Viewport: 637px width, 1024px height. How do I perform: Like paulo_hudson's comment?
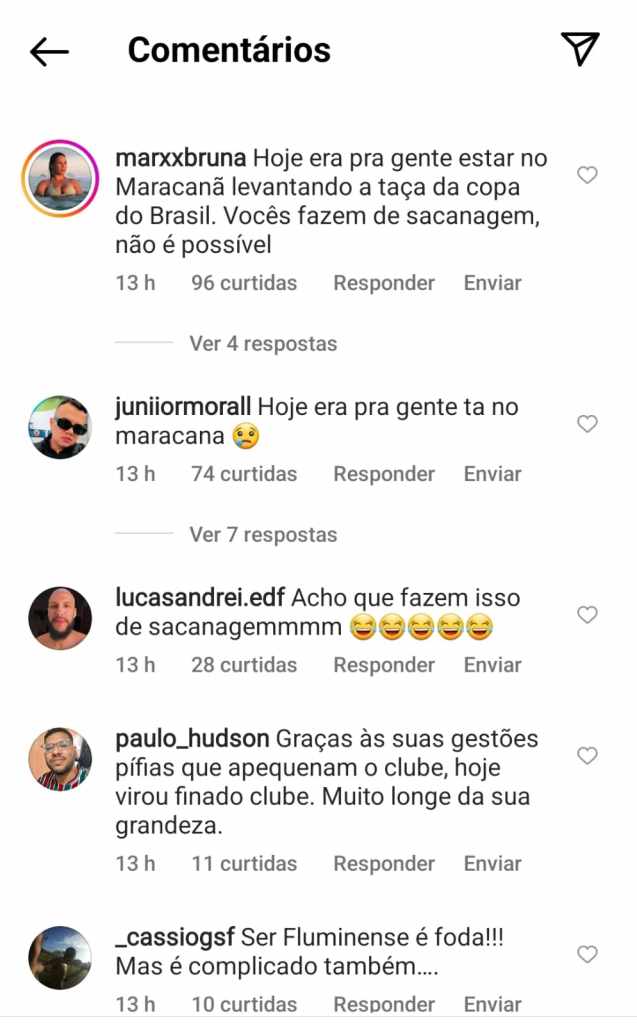[588, 756]
